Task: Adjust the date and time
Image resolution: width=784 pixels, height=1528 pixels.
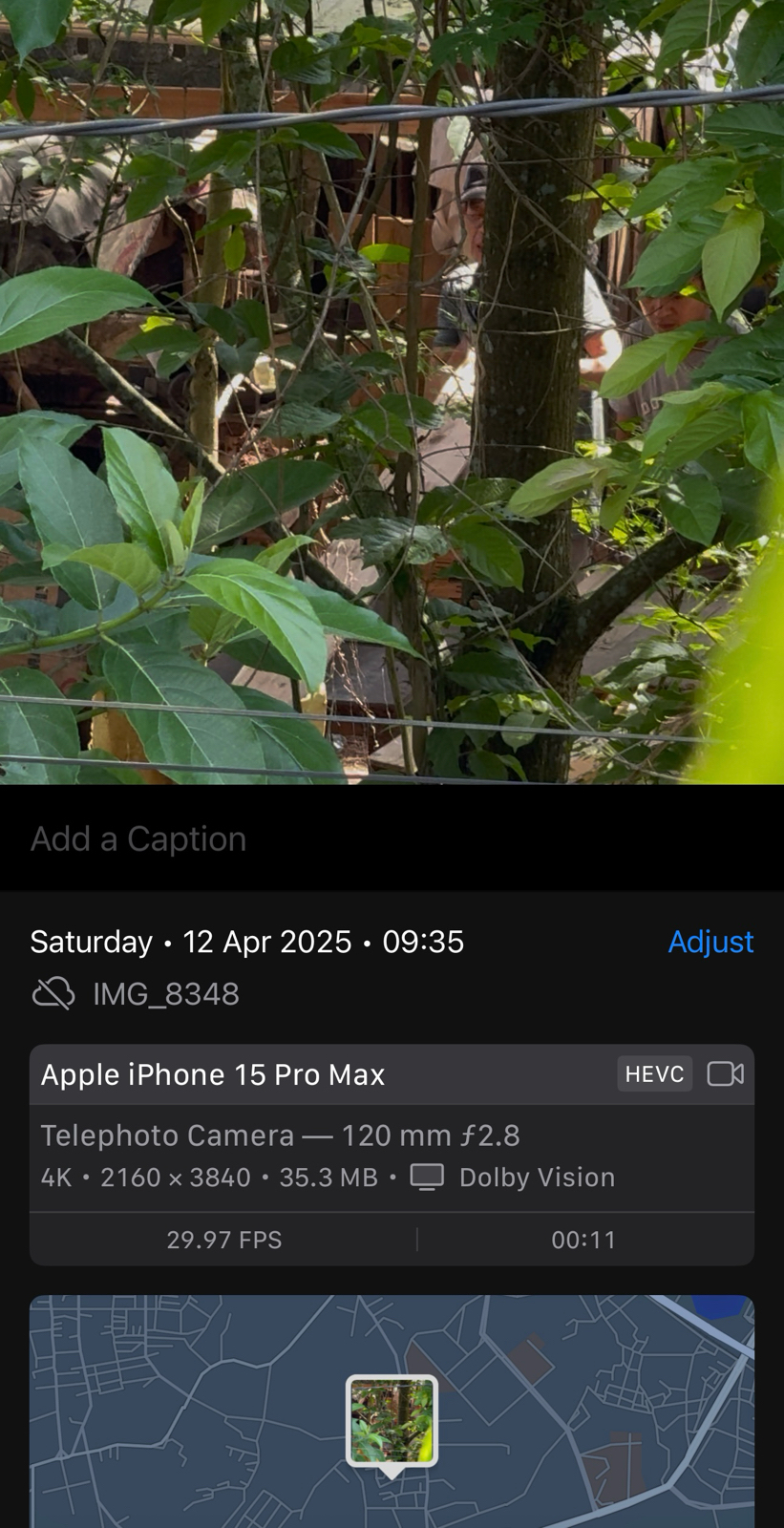Action: click(x=710, y=942)
